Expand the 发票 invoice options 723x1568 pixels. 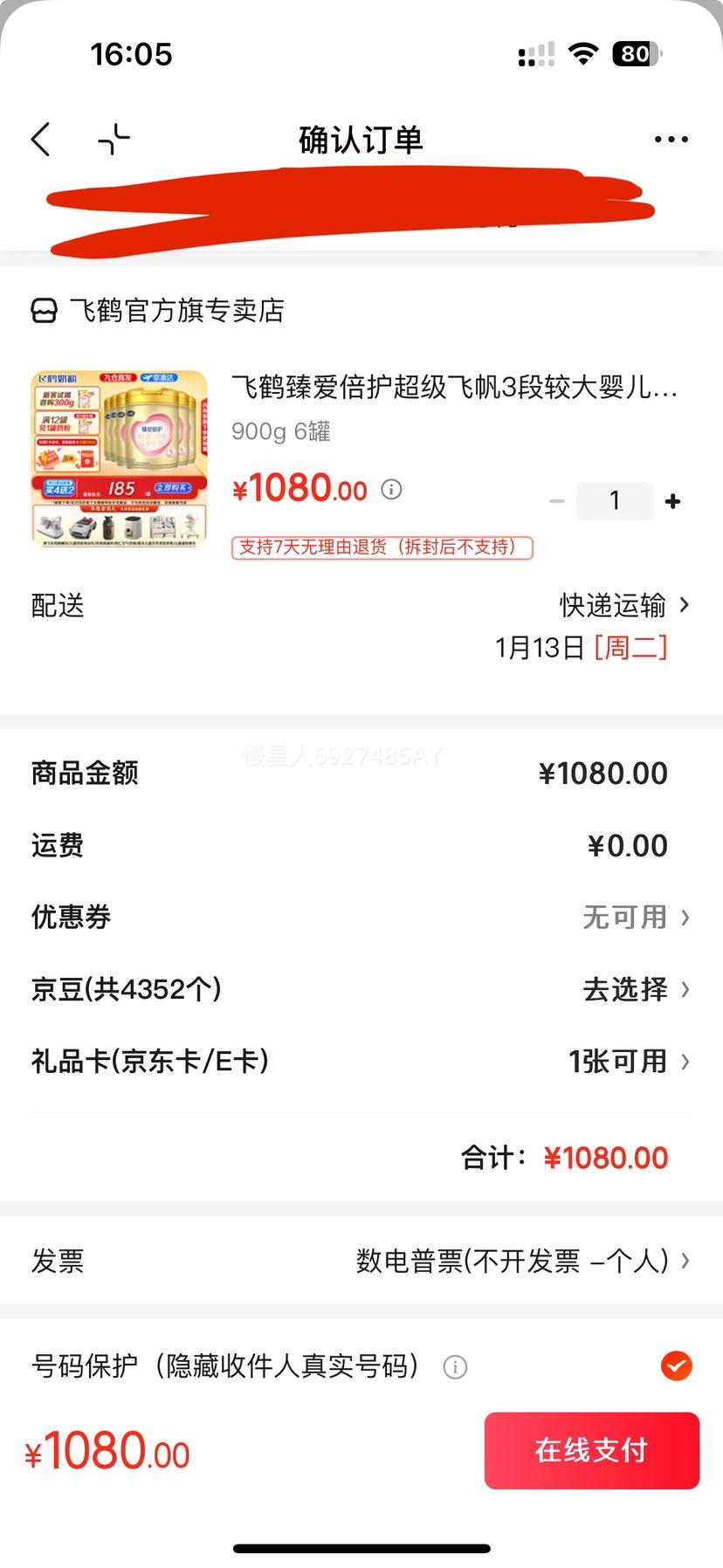click(519, 1260)
